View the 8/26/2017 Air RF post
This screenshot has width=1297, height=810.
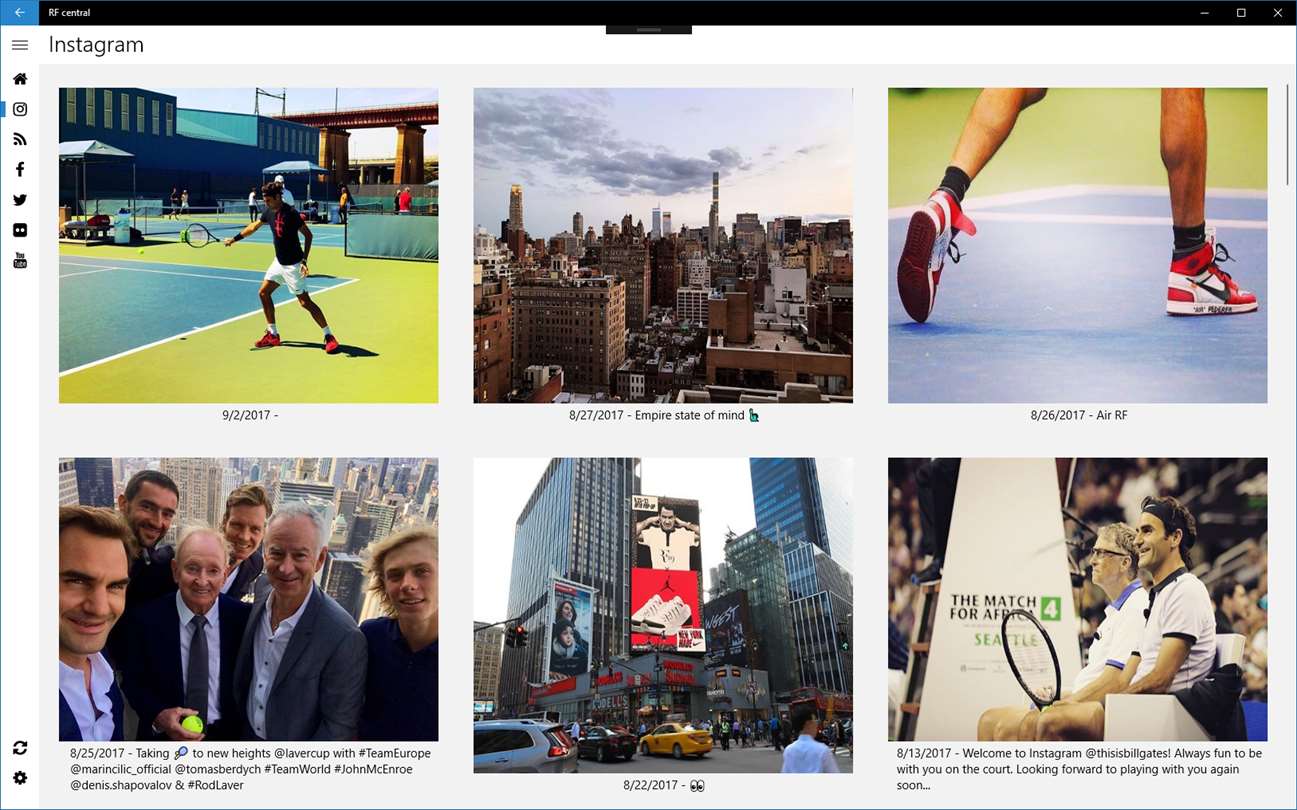[x=1077, y=245]
